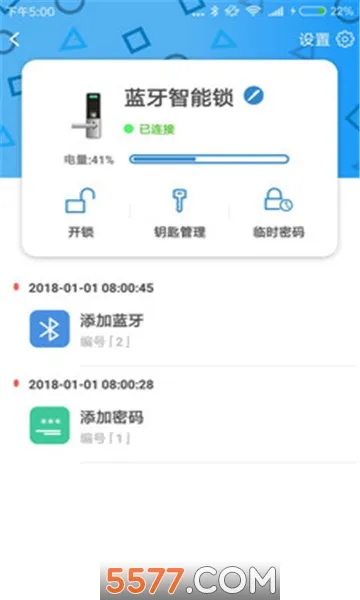Go back using the top-left arrow
The image size is (360, 600).
tap(15, 39)
